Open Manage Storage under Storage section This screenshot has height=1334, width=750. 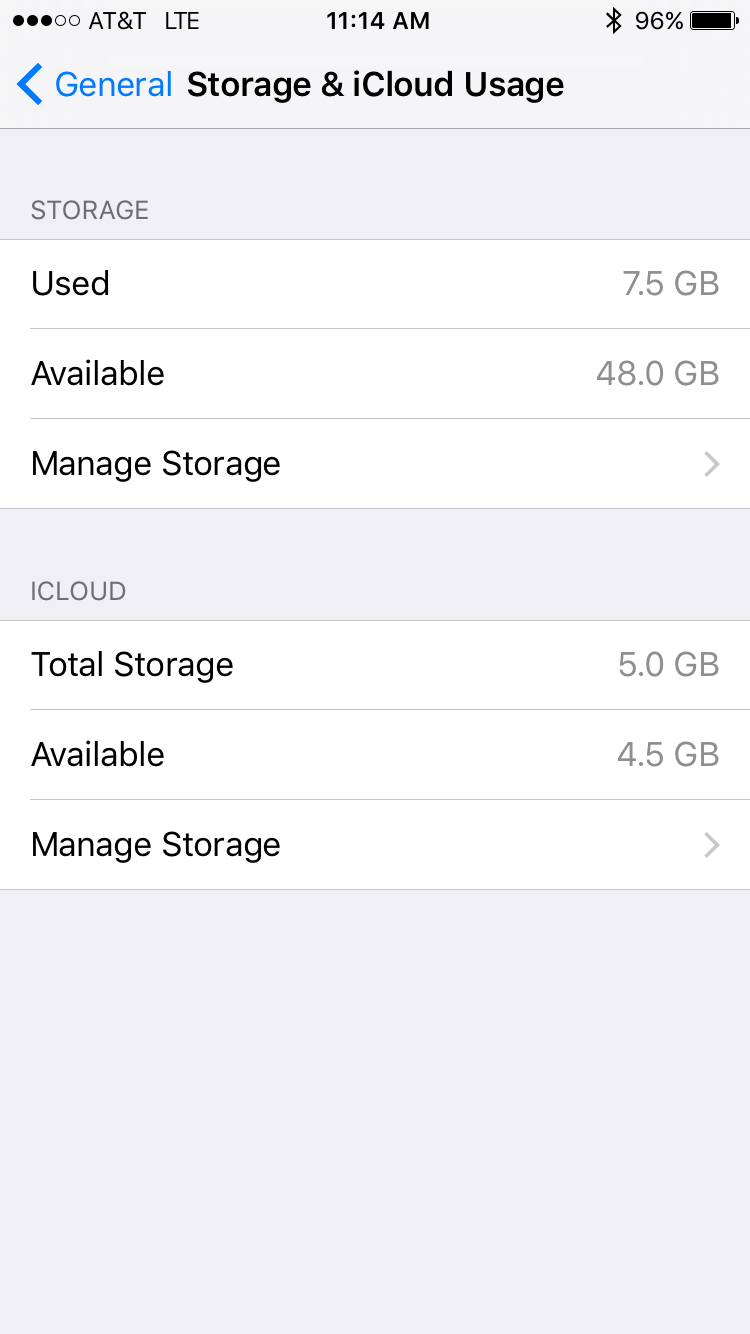(x=375, y=464)
